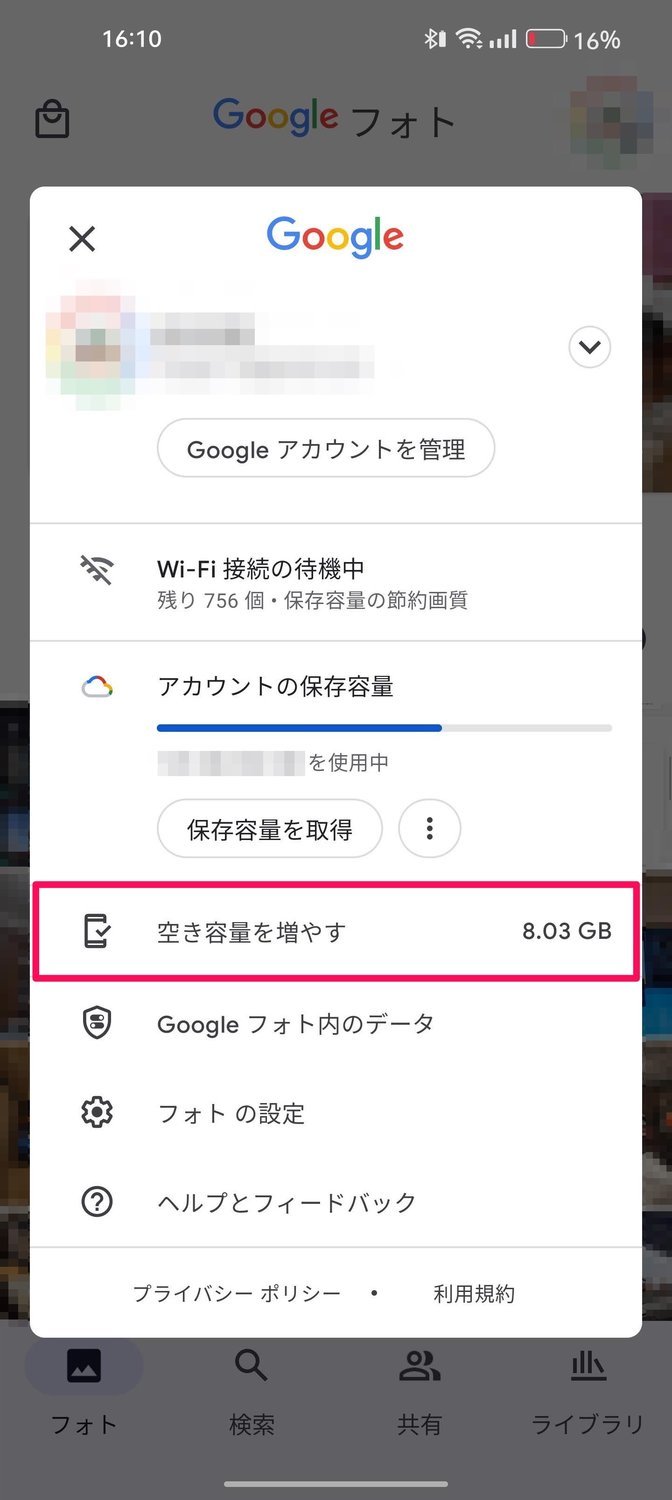Image resolution: width=672 pixels, height=1500 pixels.
Task: Select 空き容量を増やす to free up 8.03 GB
Action: 336,932
